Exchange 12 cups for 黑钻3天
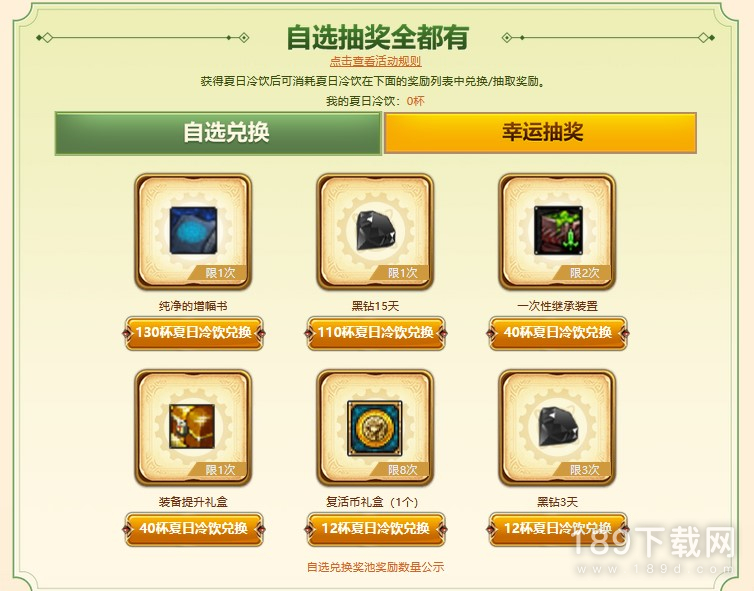 pos(558,528)
